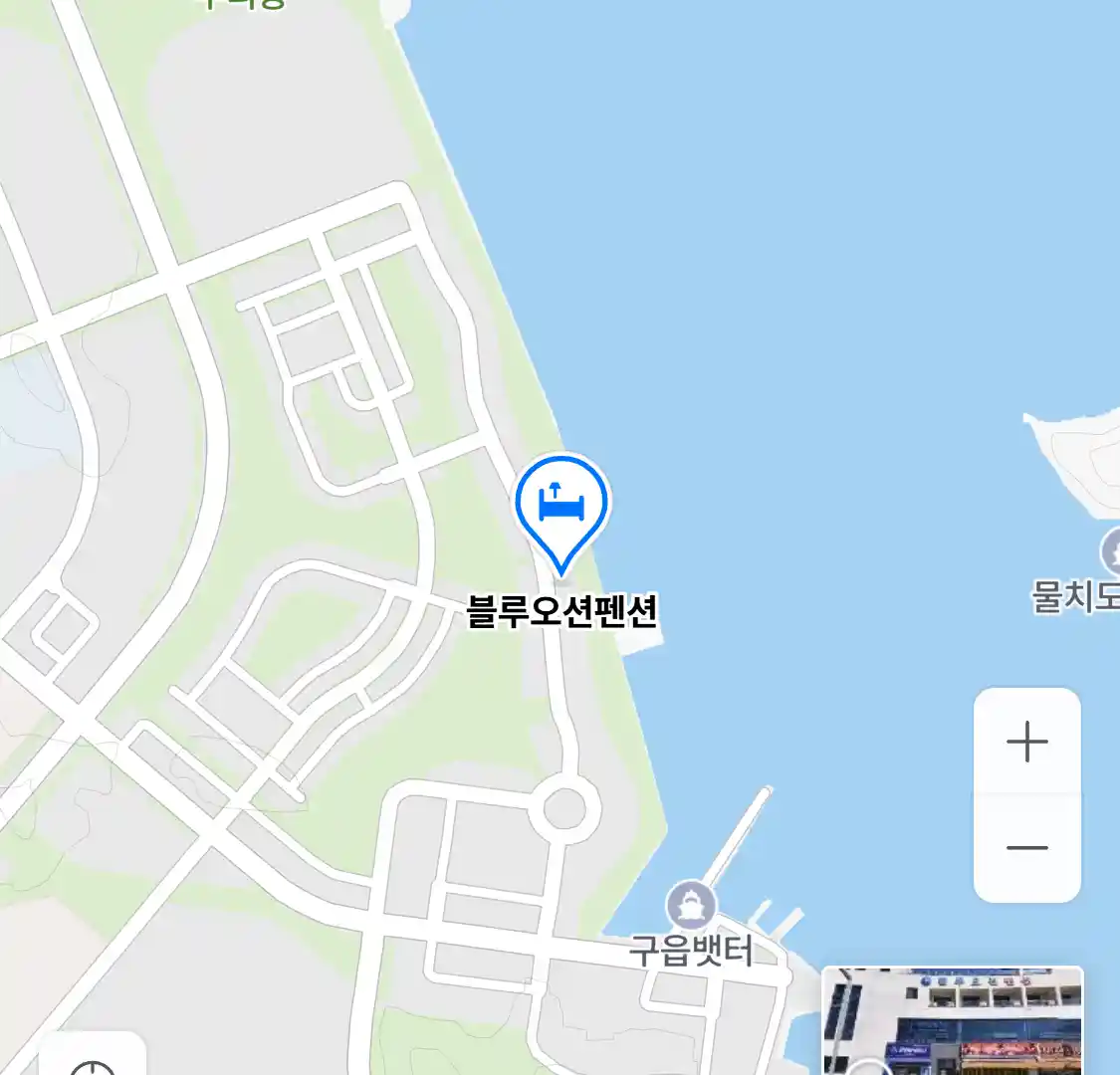The height and width of the screenshot is (1075, 1120).
Task: Select the 물치도 island marker
Action: (1111, 552)
